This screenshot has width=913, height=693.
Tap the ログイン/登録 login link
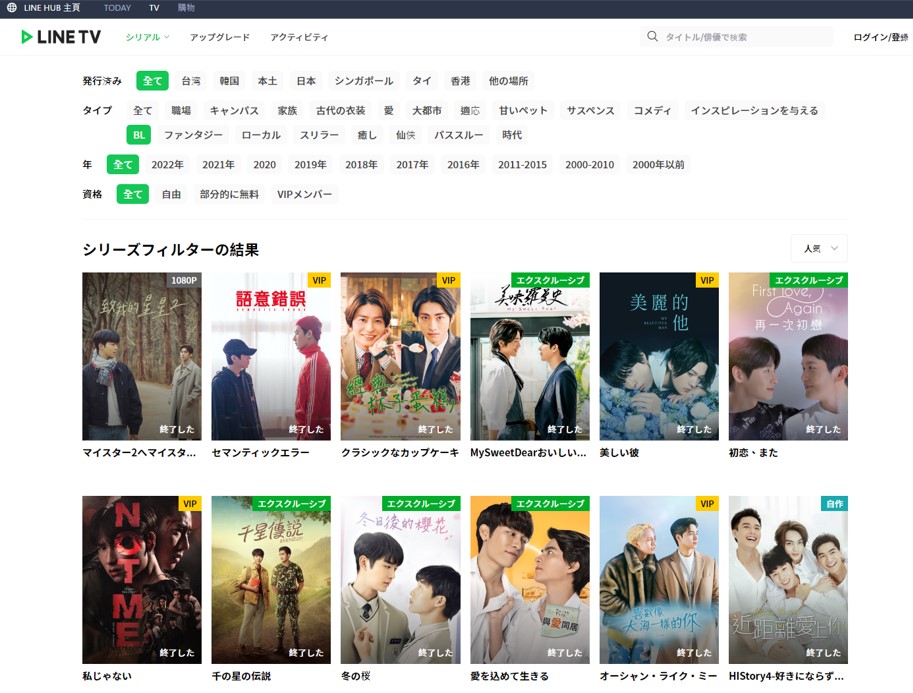[x=880, y=37]
